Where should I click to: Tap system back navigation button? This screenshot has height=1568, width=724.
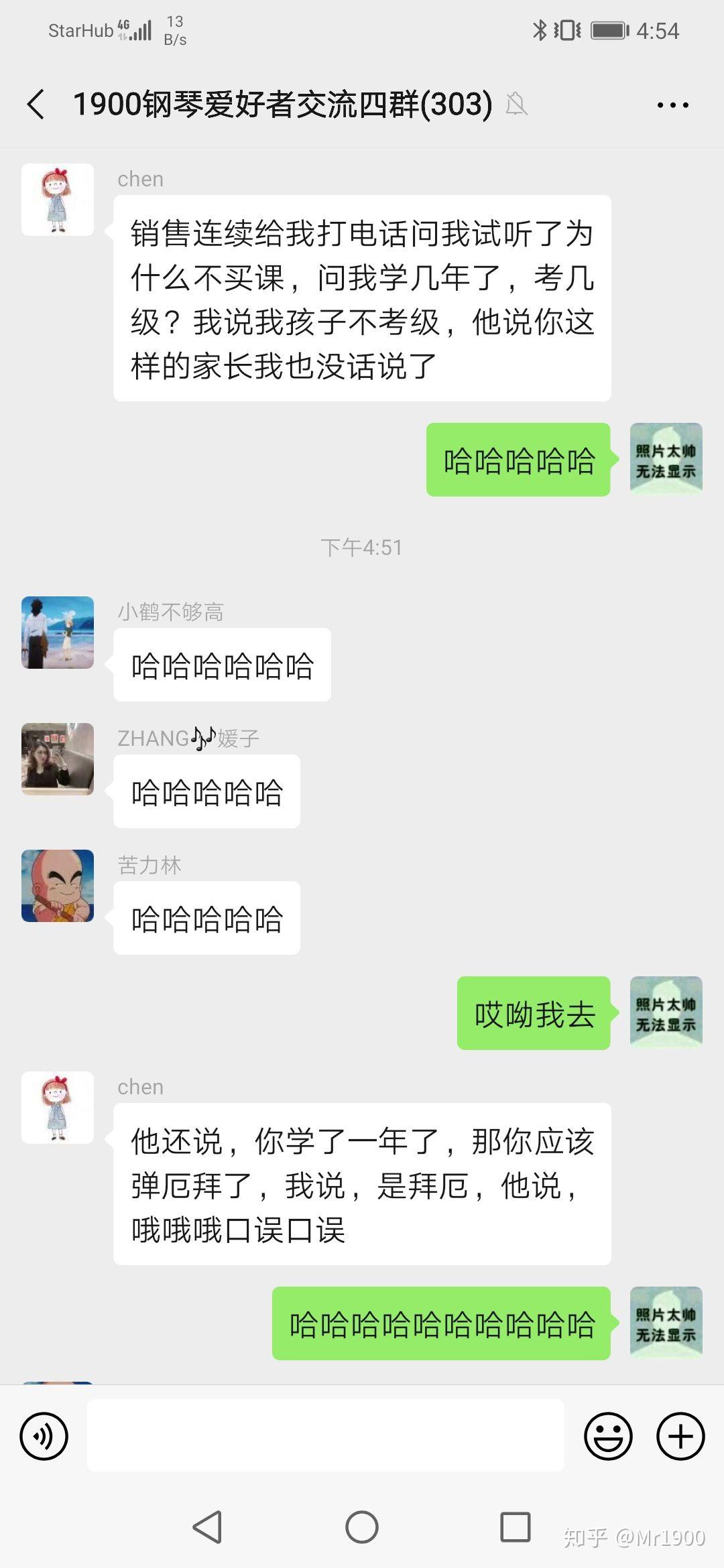(207, 1528)
